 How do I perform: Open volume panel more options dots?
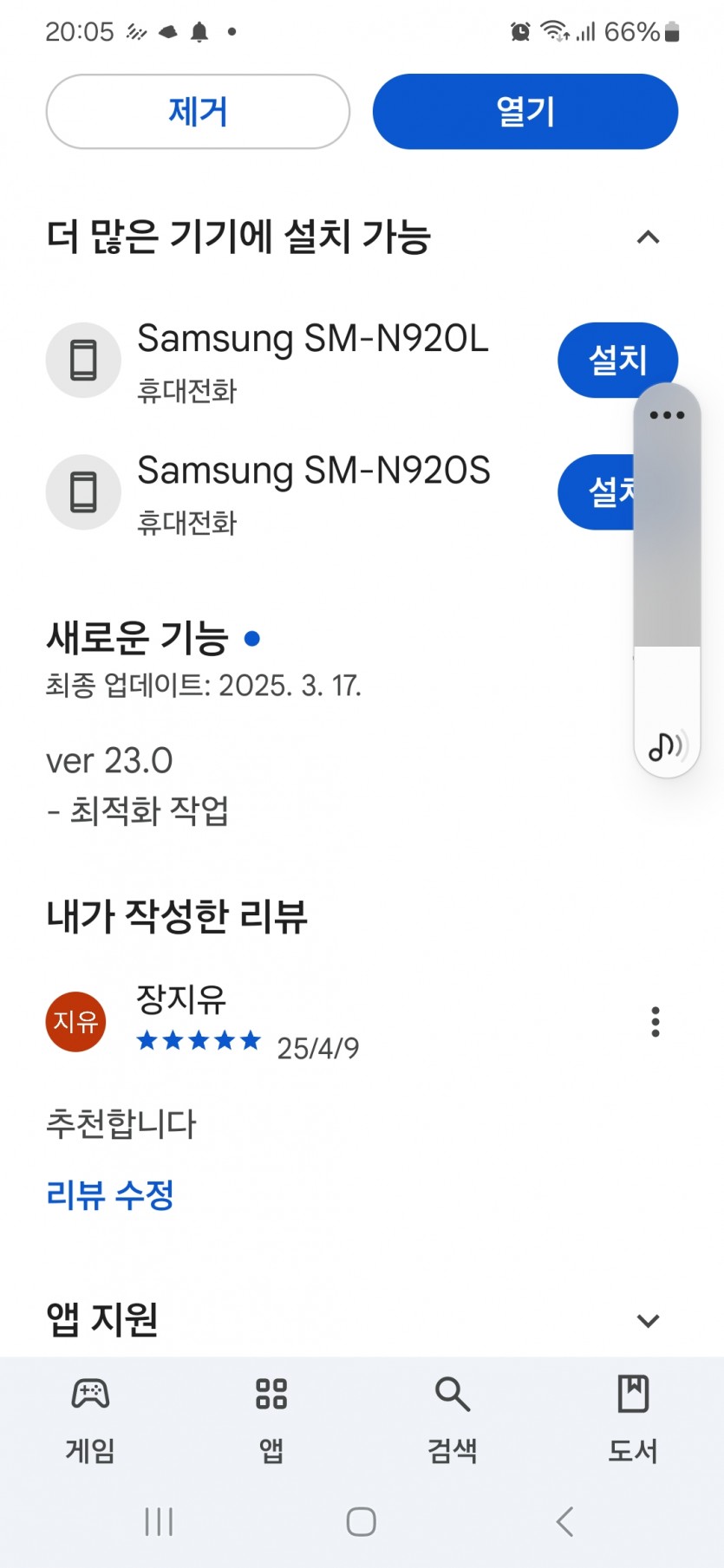[667, 415]
